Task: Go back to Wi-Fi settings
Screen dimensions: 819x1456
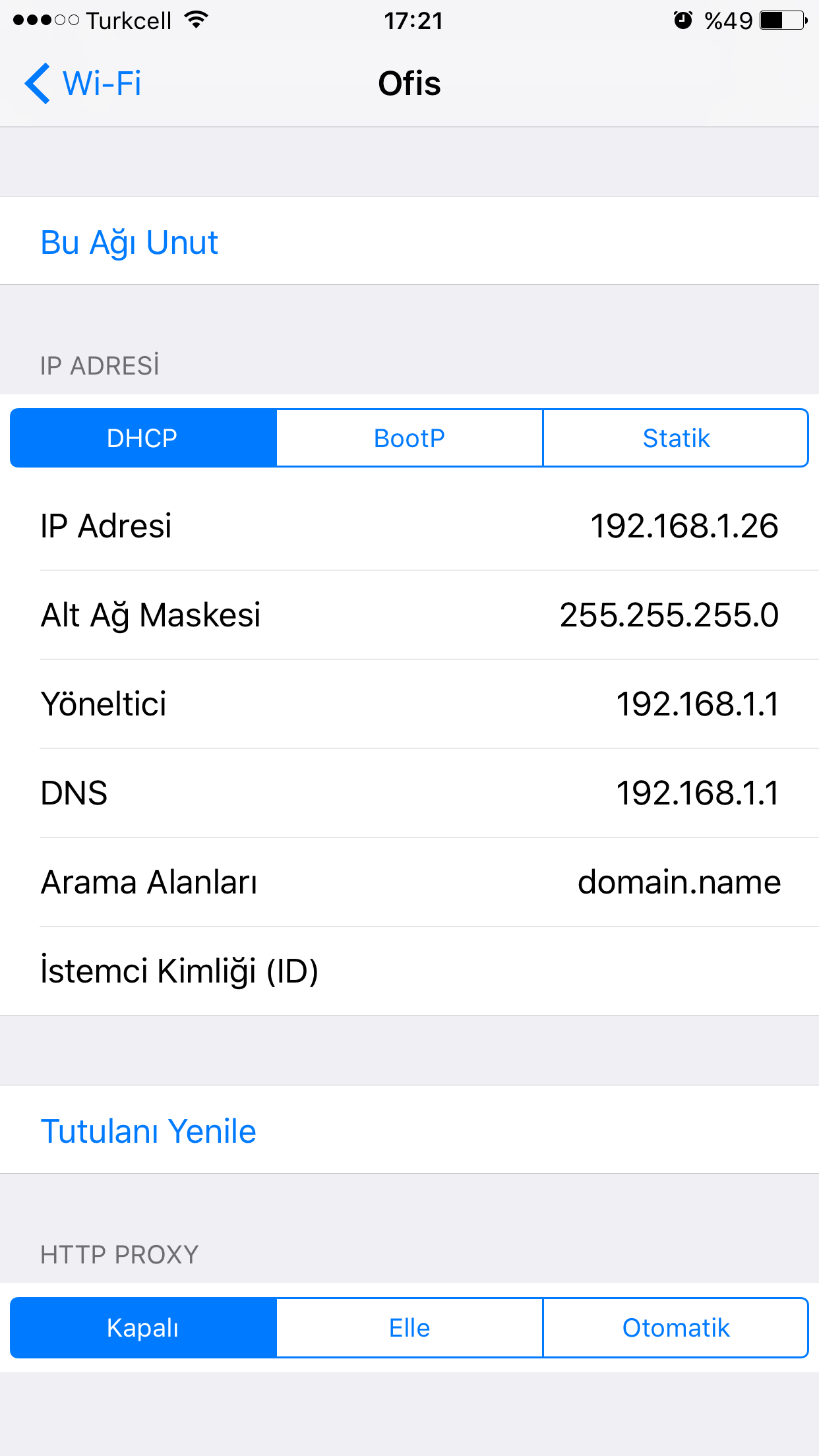Action: 83,84
